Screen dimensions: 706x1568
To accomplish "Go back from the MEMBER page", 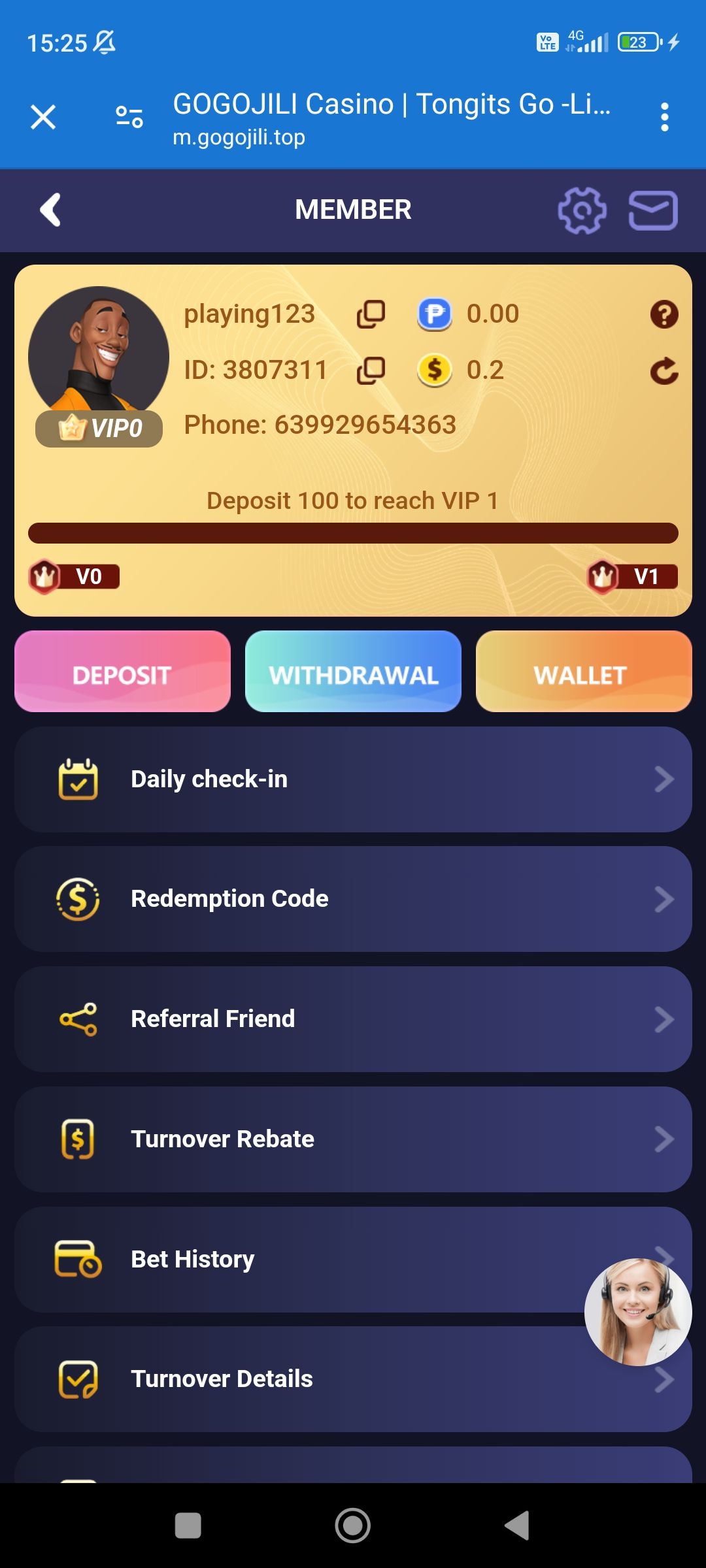I will 50,210.
